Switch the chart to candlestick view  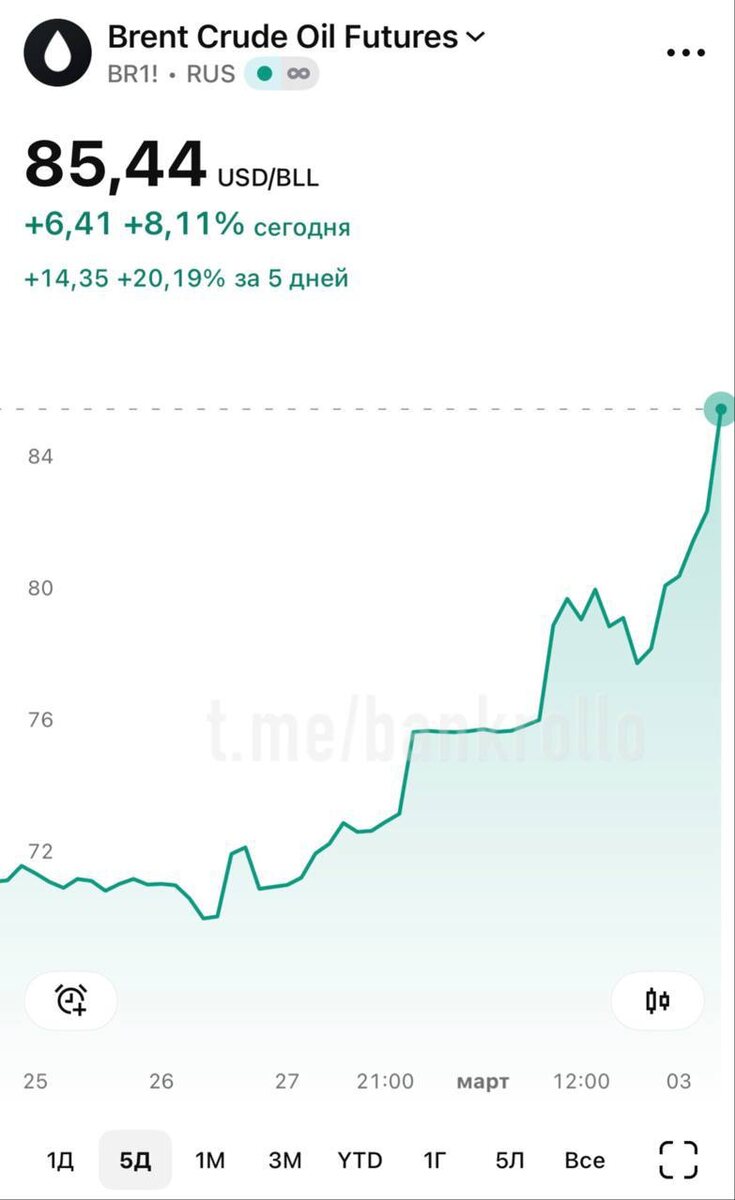coord(657,1000)
